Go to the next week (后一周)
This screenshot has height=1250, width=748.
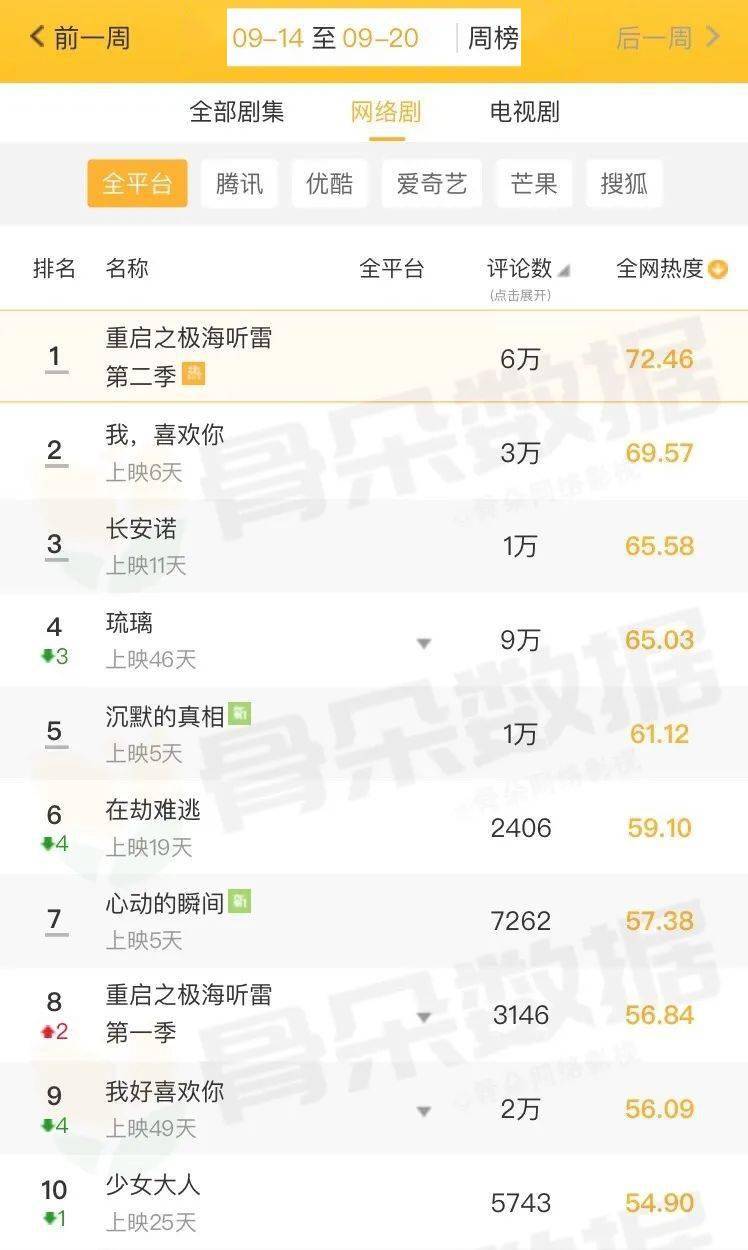click(x=667, y=39)
